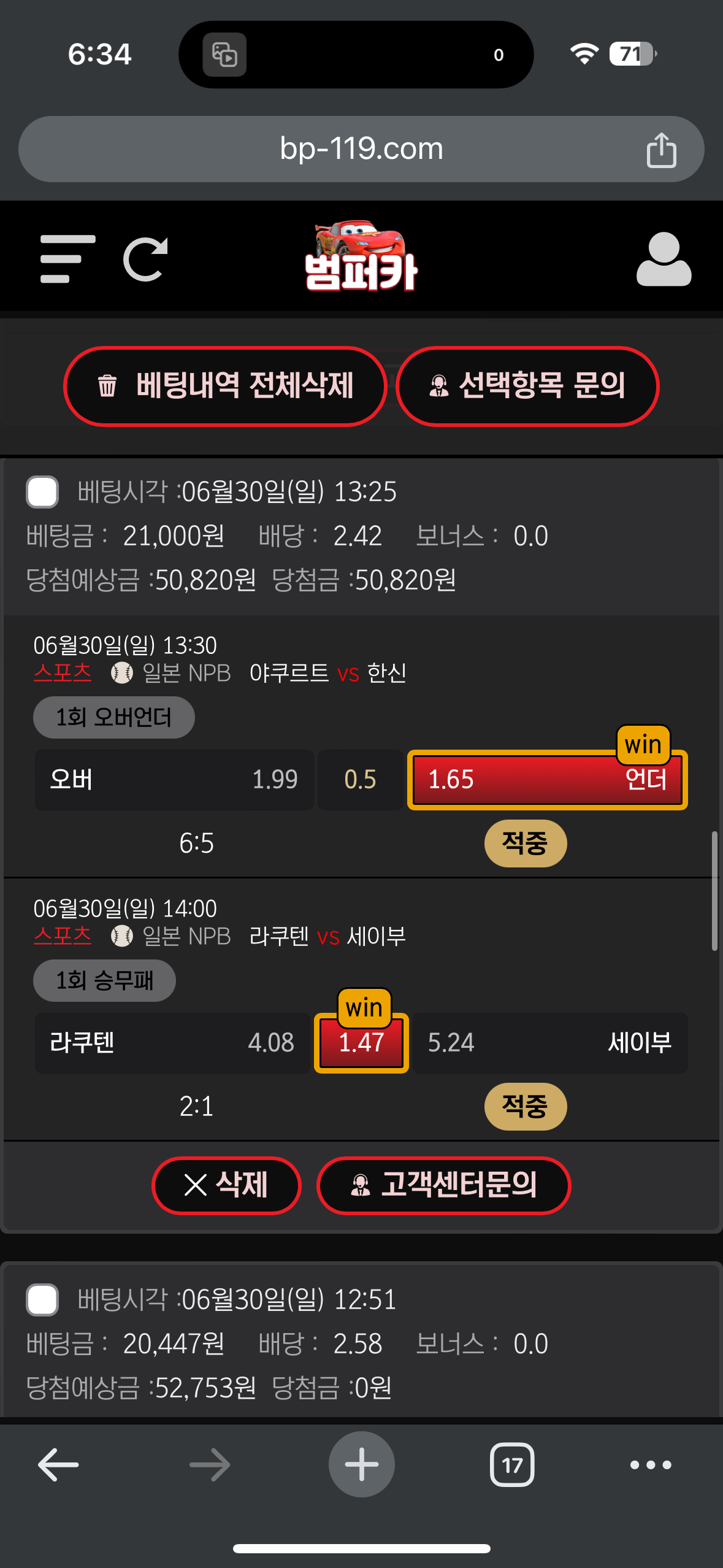Check the box for the 13:25 bet
Screen dimensions: 723x1568
point(42,492)
